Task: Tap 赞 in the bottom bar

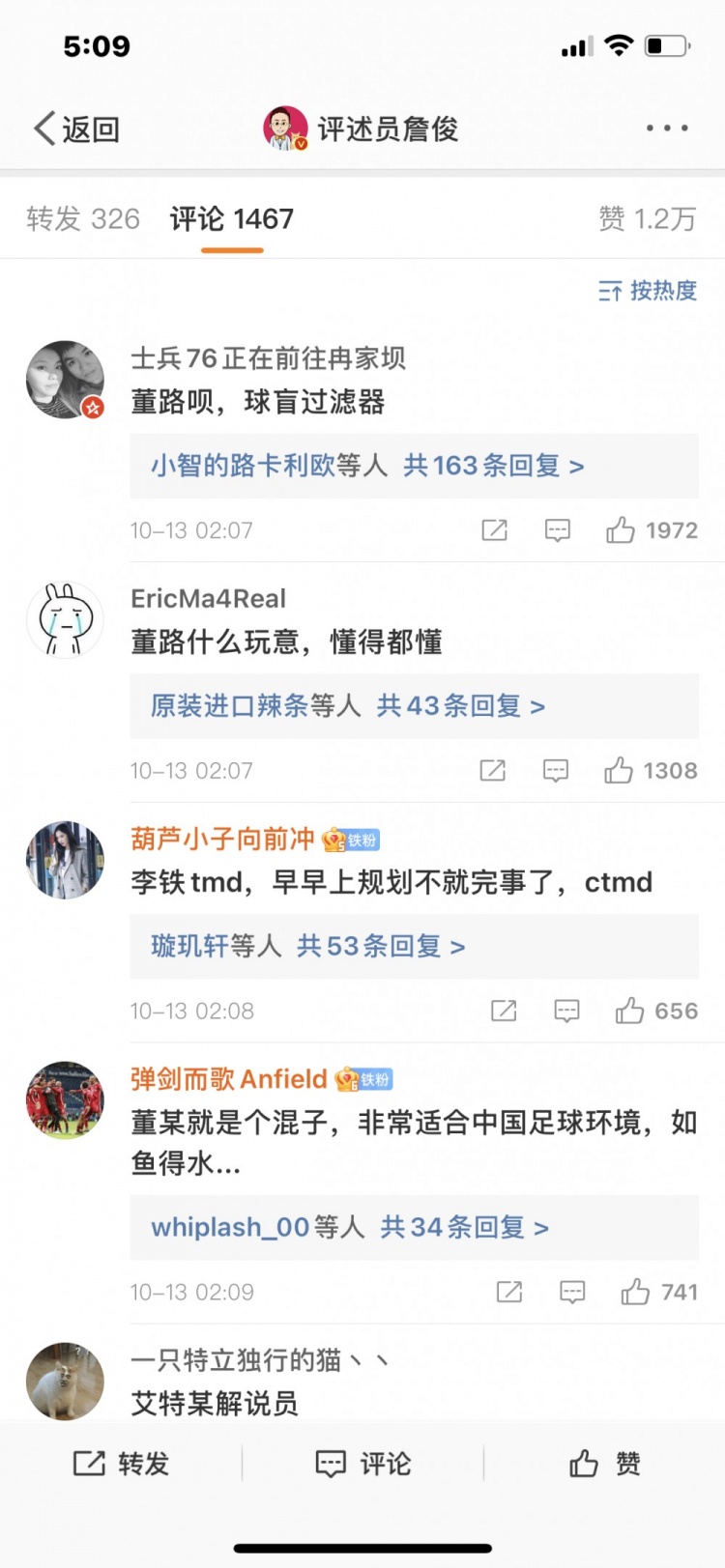Action: click(605, 1464)
